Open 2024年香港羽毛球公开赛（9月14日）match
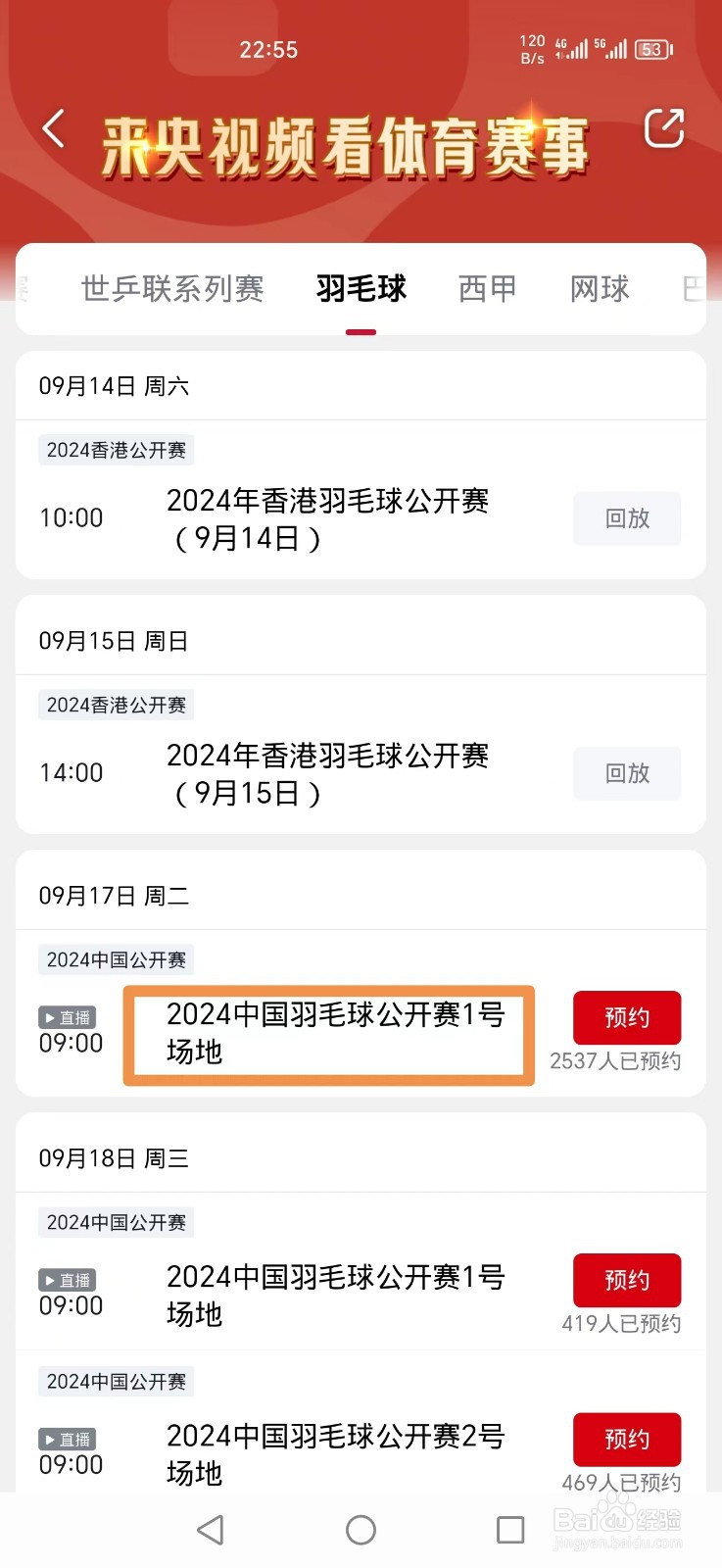The image size is (722, 1568). [327, 519]
